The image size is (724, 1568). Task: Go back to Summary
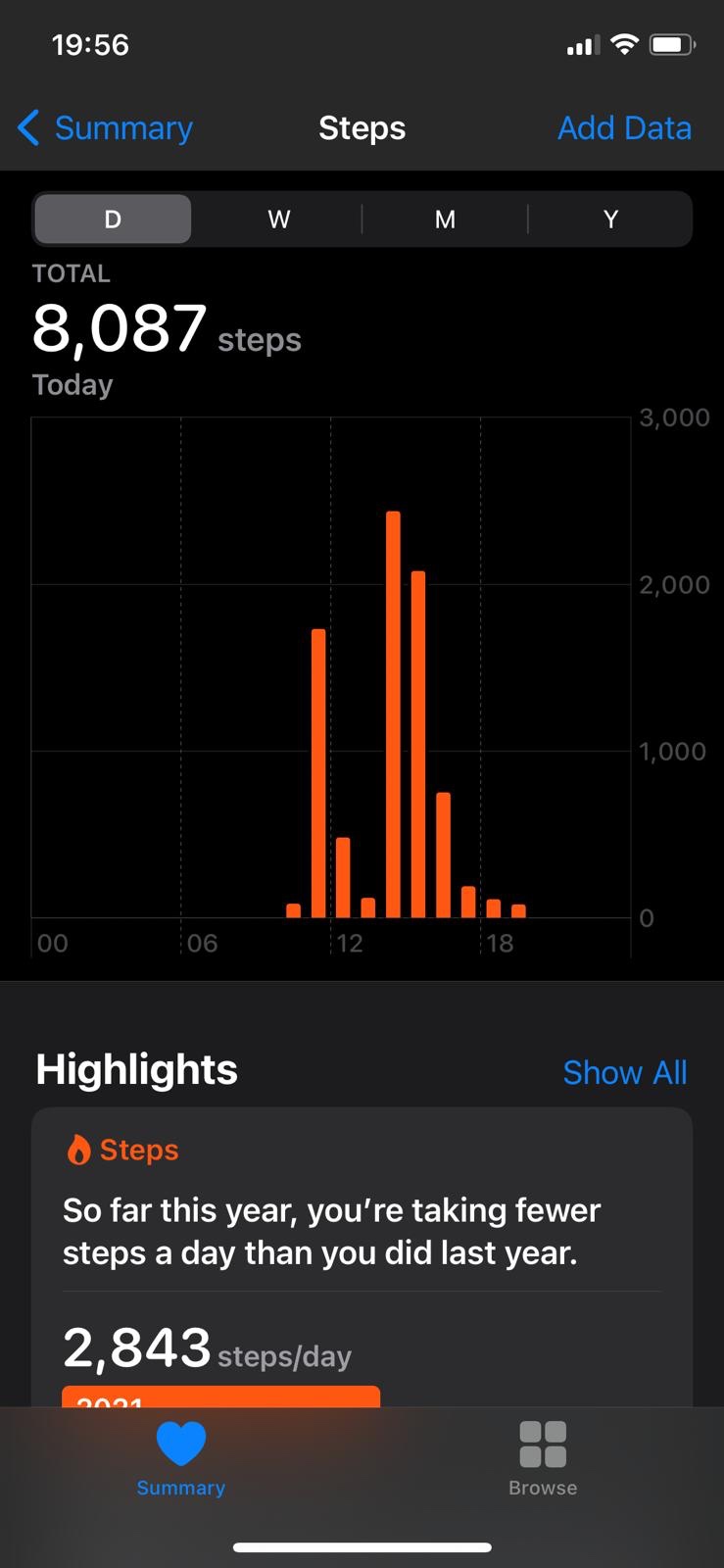click(106, 128)
